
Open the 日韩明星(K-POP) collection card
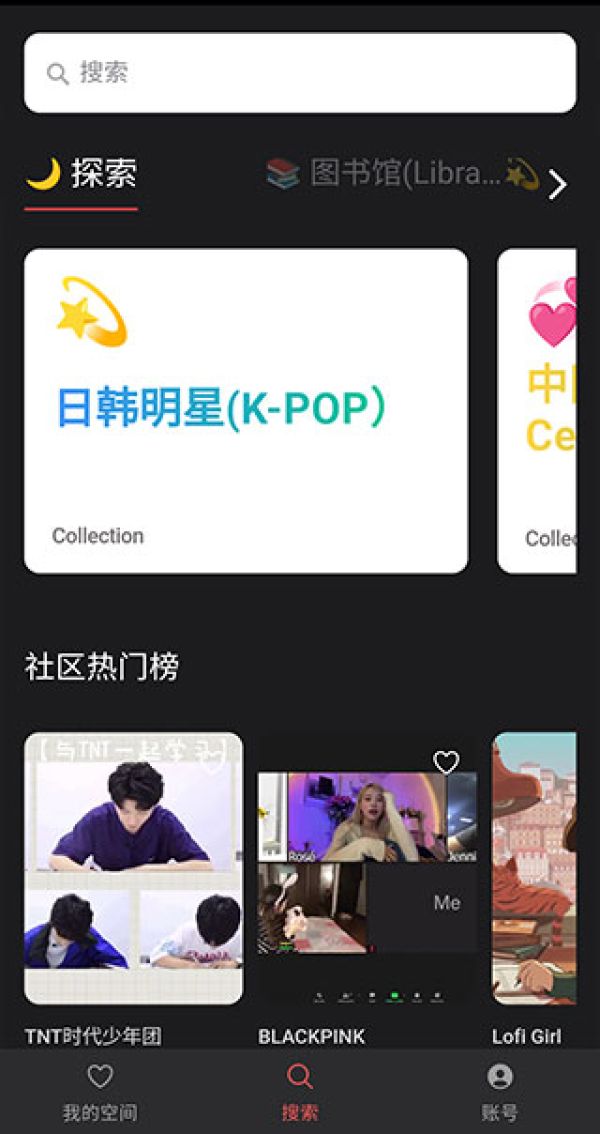[246, 410]
